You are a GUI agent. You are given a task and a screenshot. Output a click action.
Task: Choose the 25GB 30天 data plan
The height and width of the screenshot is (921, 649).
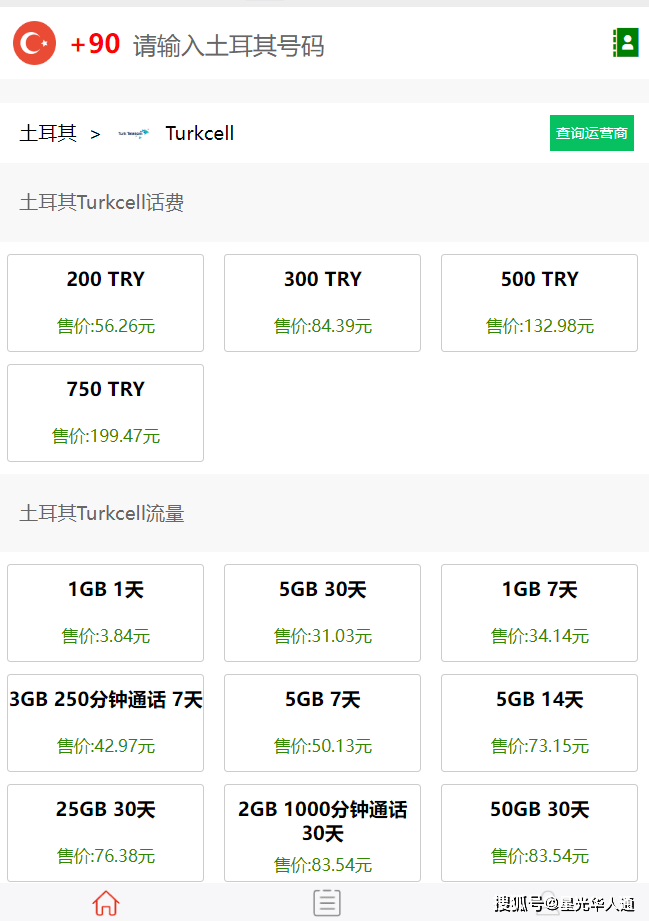(105, 832)
